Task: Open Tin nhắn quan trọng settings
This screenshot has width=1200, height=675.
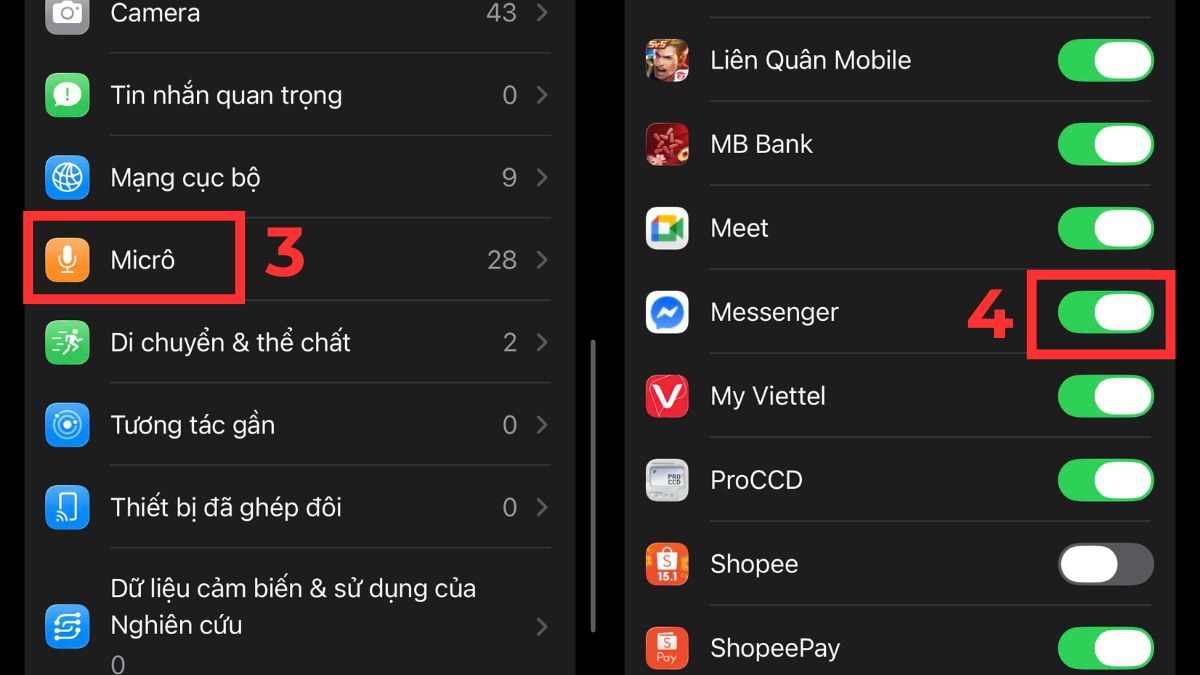Action: [x=300, y=95]
